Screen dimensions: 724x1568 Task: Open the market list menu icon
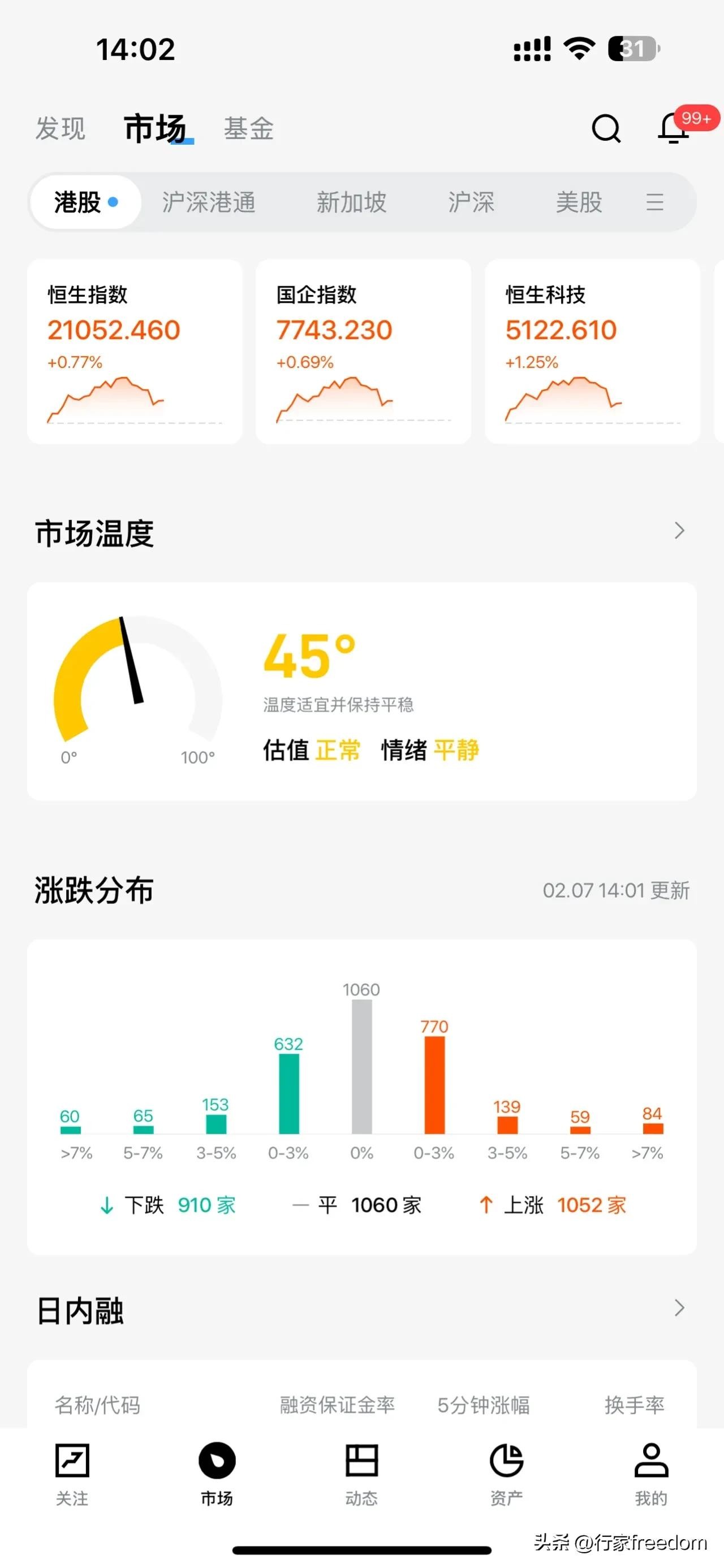coord(654,202)
